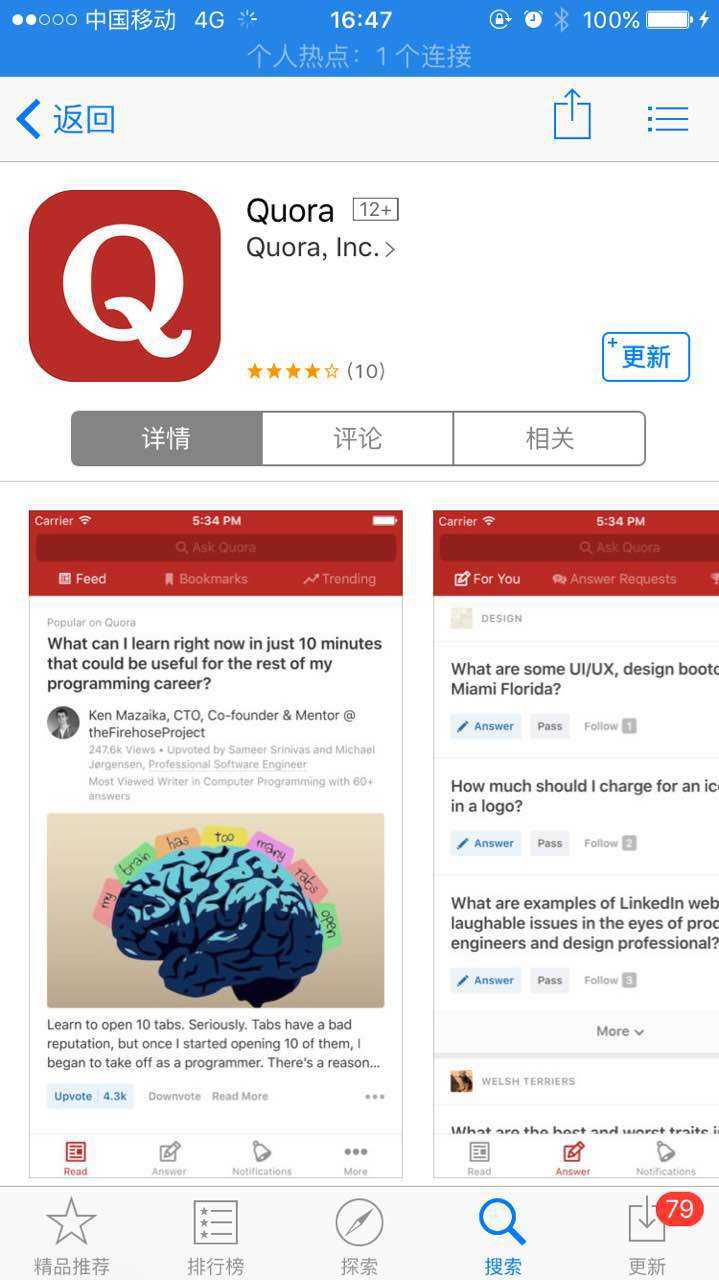Viewport: 719px width, 1280px height.
Task: View the star ratings for Quora
Action: click(315, 372)
